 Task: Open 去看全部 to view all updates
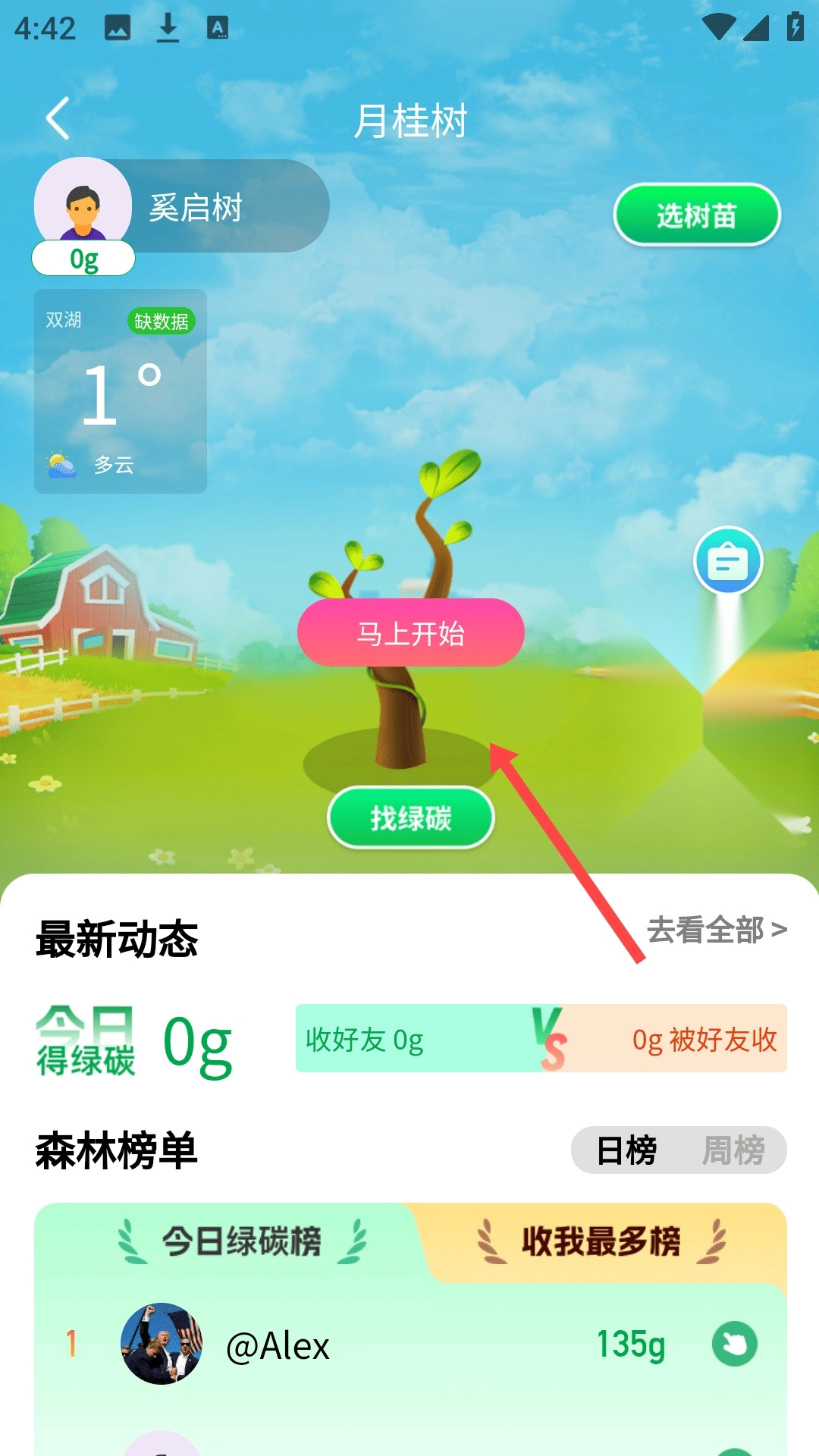716,930
